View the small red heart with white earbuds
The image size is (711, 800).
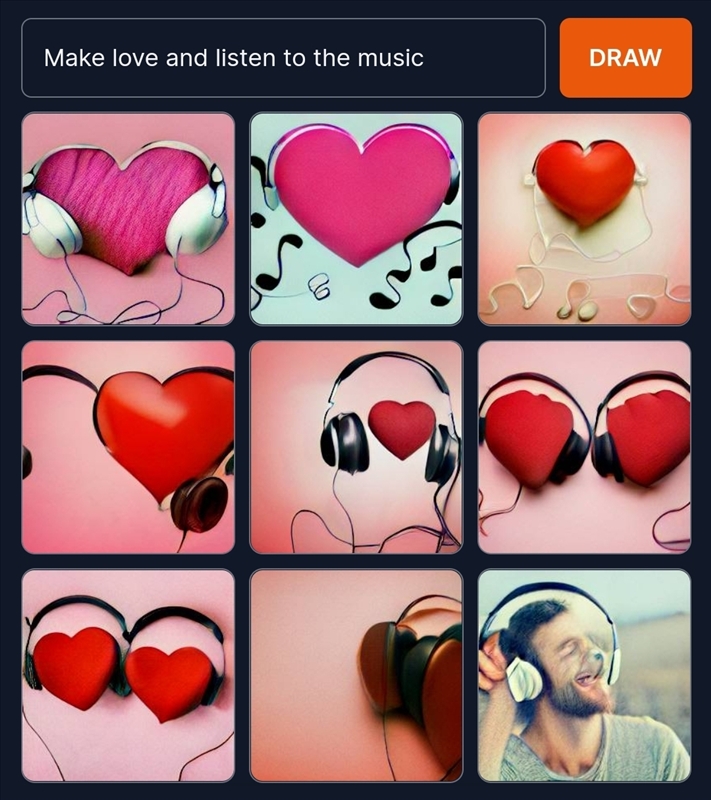[584, 219]
